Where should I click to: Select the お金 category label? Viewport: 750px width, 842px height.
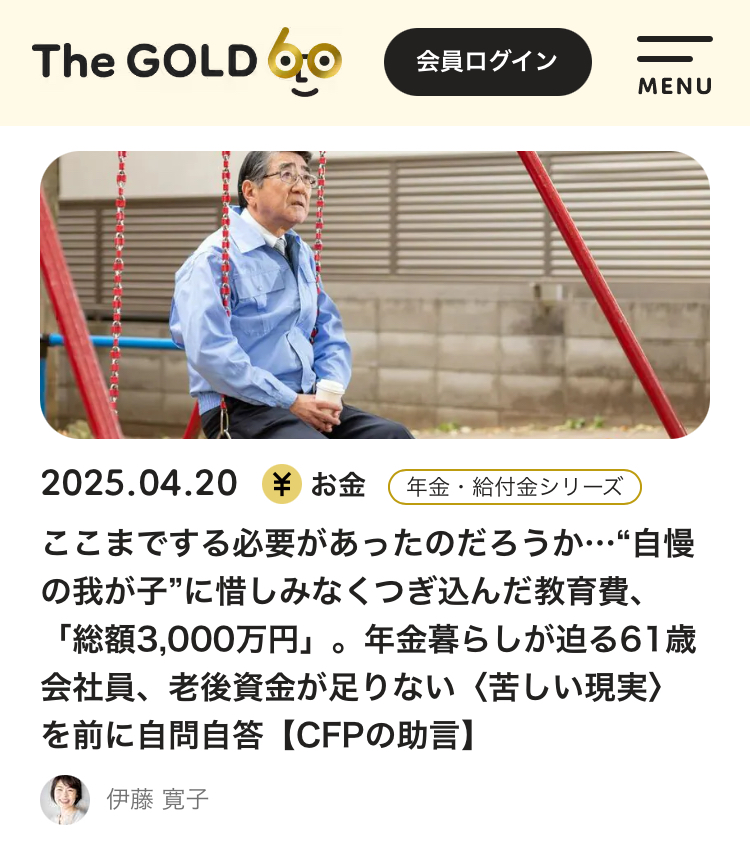pyautogui.click(x=315, y=486)
